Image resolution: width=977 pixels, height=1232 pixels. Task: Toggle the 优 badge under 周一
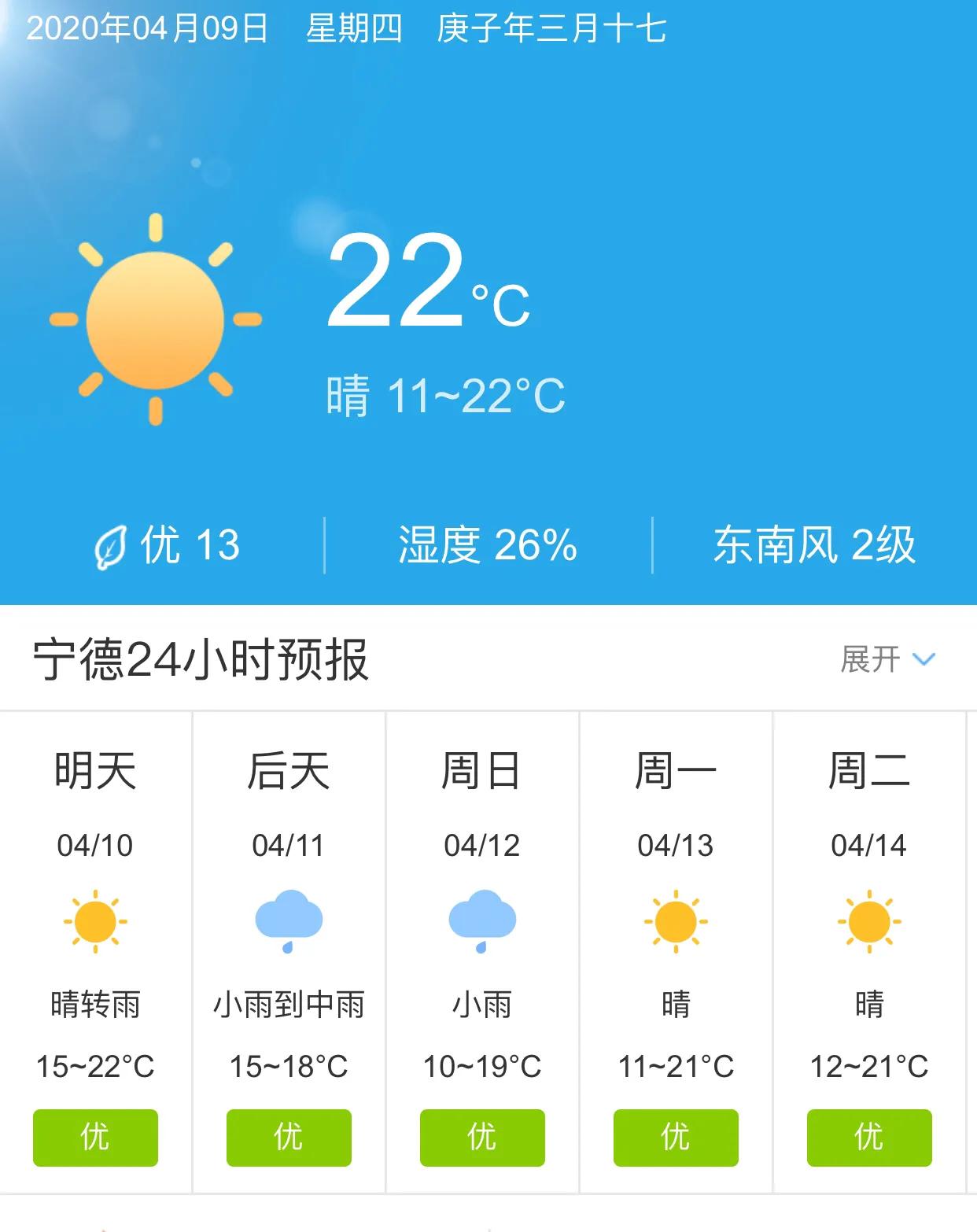674,1137
